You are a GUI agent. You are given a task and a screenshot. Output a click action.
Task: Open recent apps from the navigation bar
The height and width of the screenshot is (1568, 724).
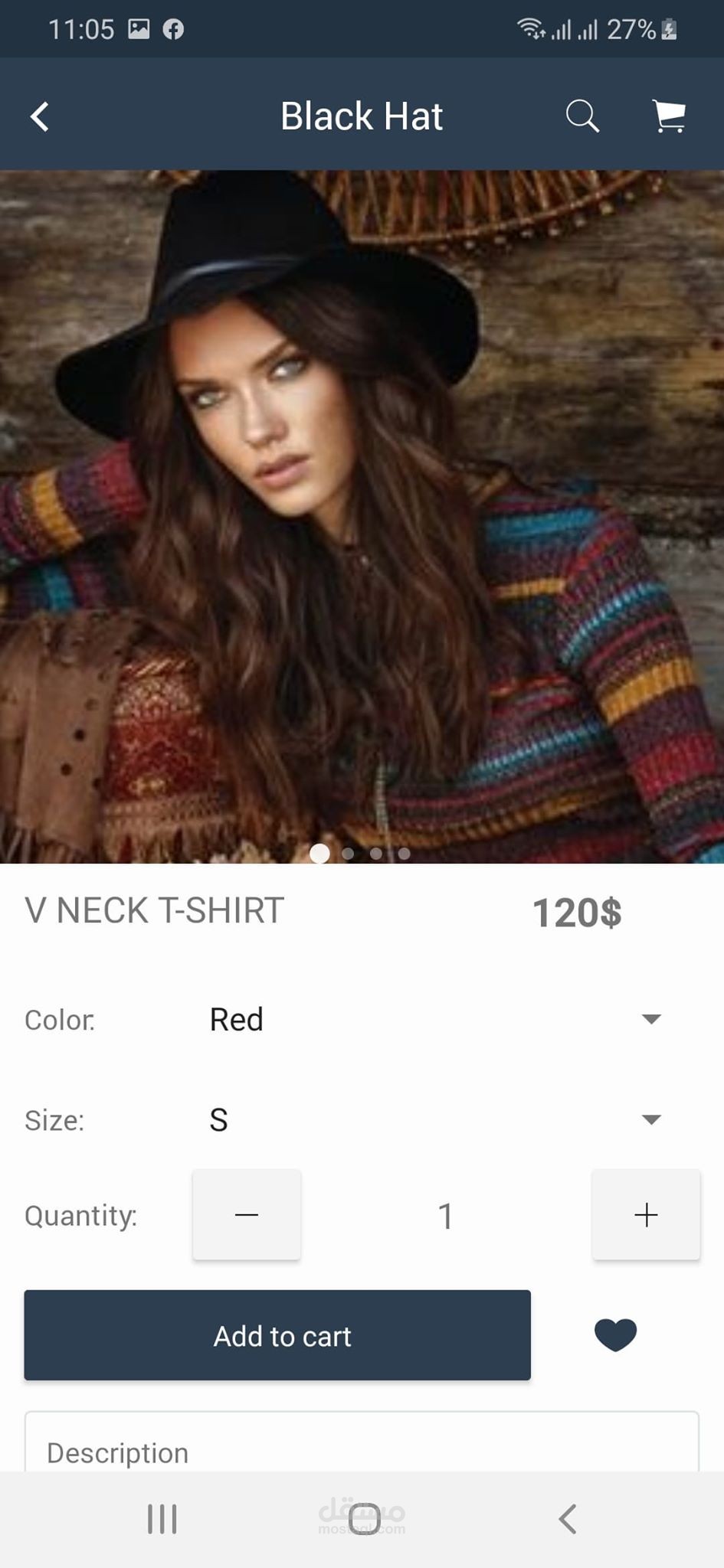pyautogui.click(x=162, y=1519)
